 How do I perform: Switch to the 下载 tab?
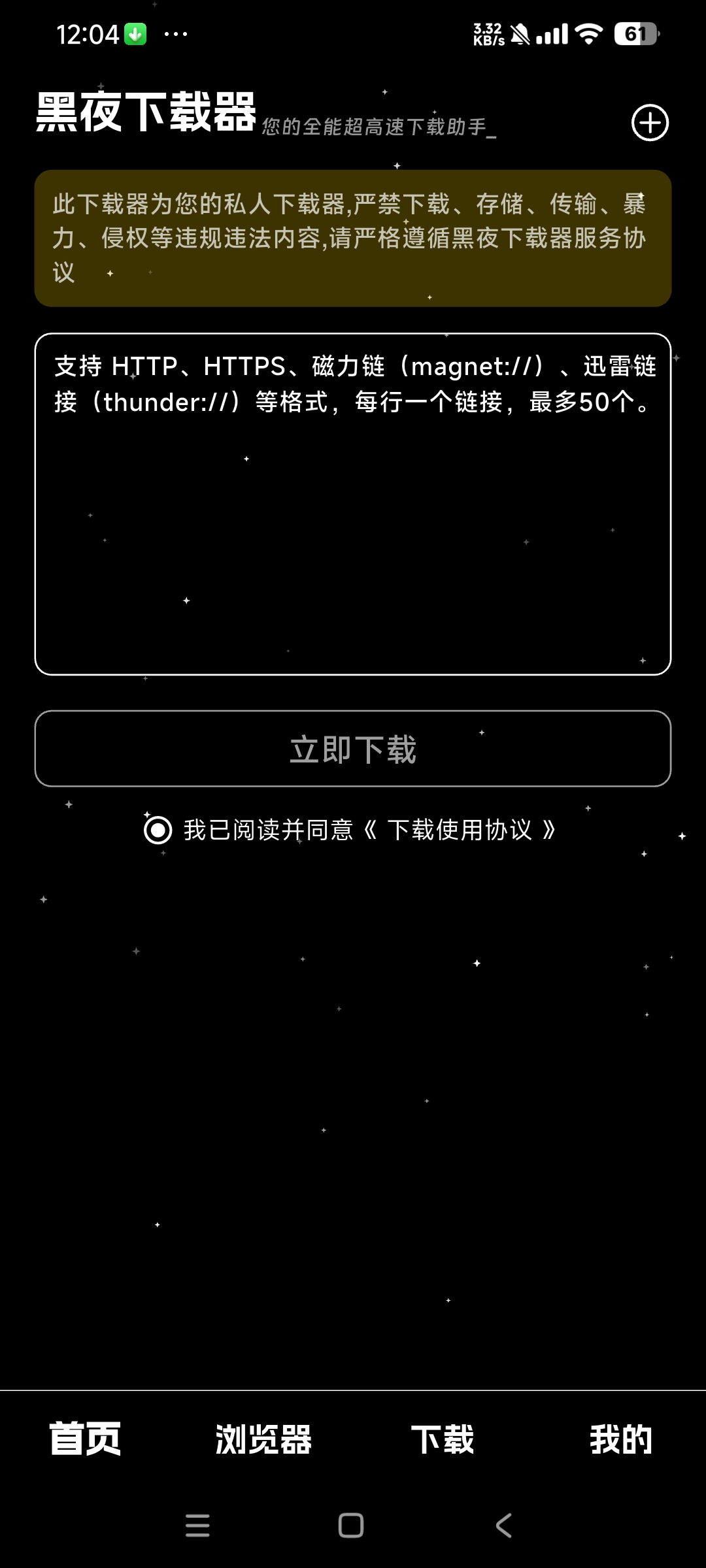pyautogui.click(x=443, y=1439)
